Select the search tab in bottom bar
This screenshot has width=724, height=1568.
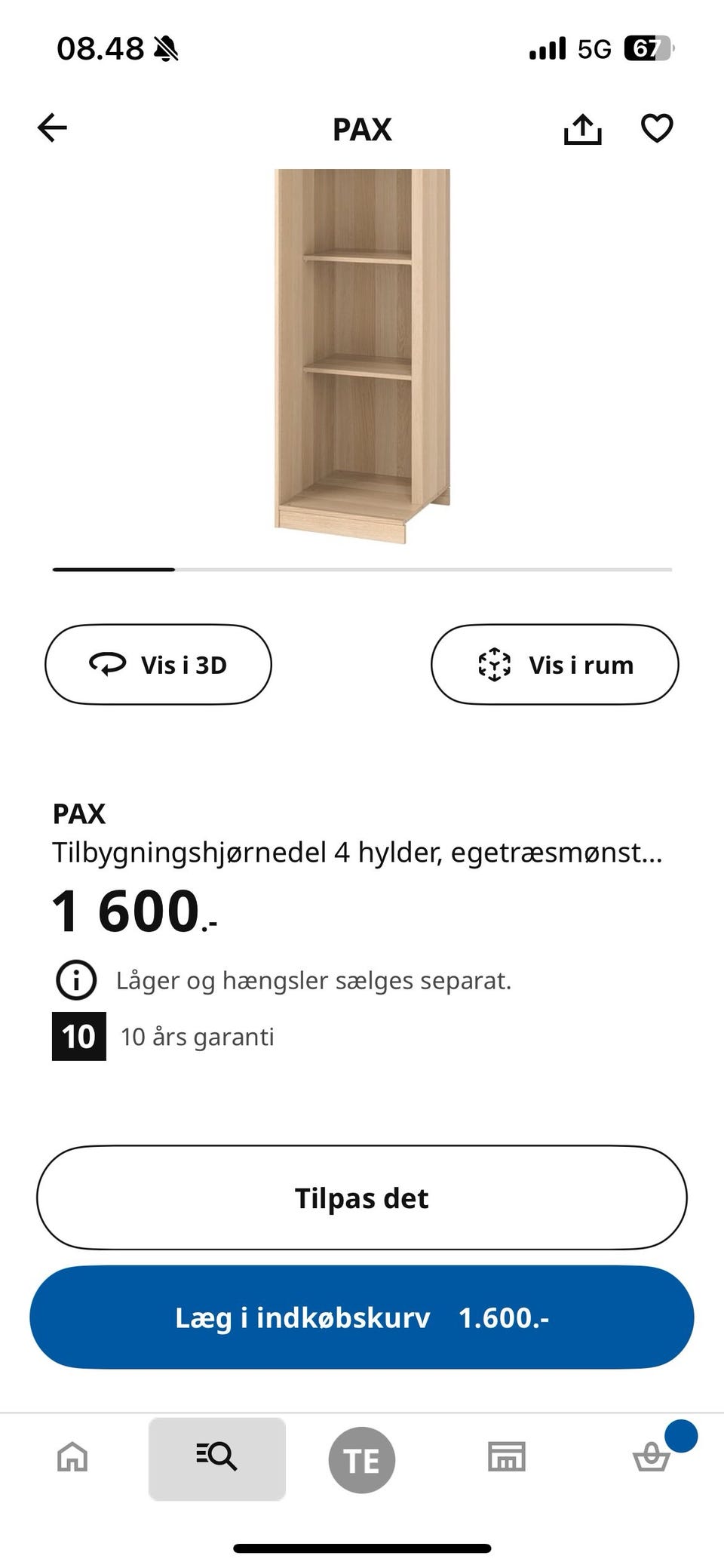pos(217,1458)
